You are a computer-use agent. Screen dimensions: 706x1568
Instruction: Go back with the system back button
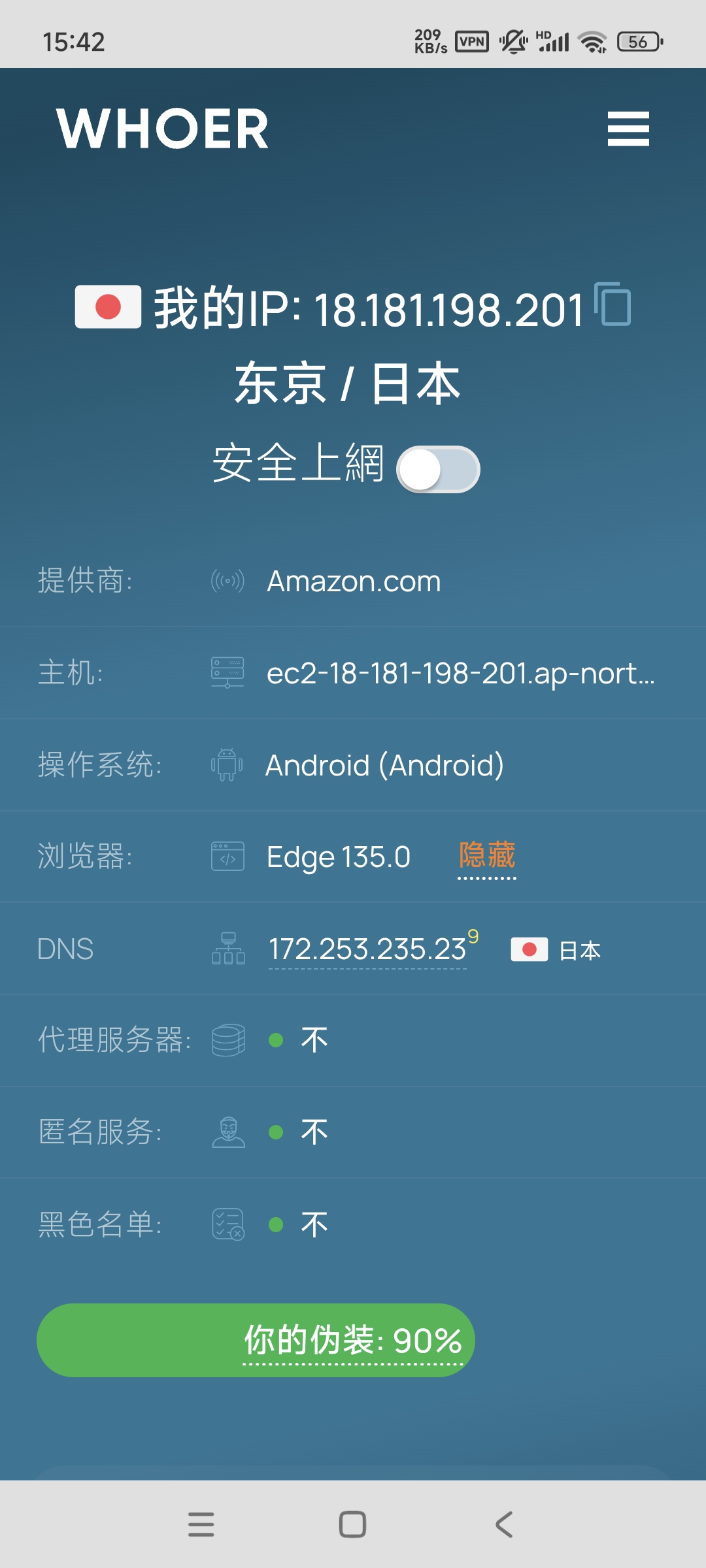click(504, 1524)
